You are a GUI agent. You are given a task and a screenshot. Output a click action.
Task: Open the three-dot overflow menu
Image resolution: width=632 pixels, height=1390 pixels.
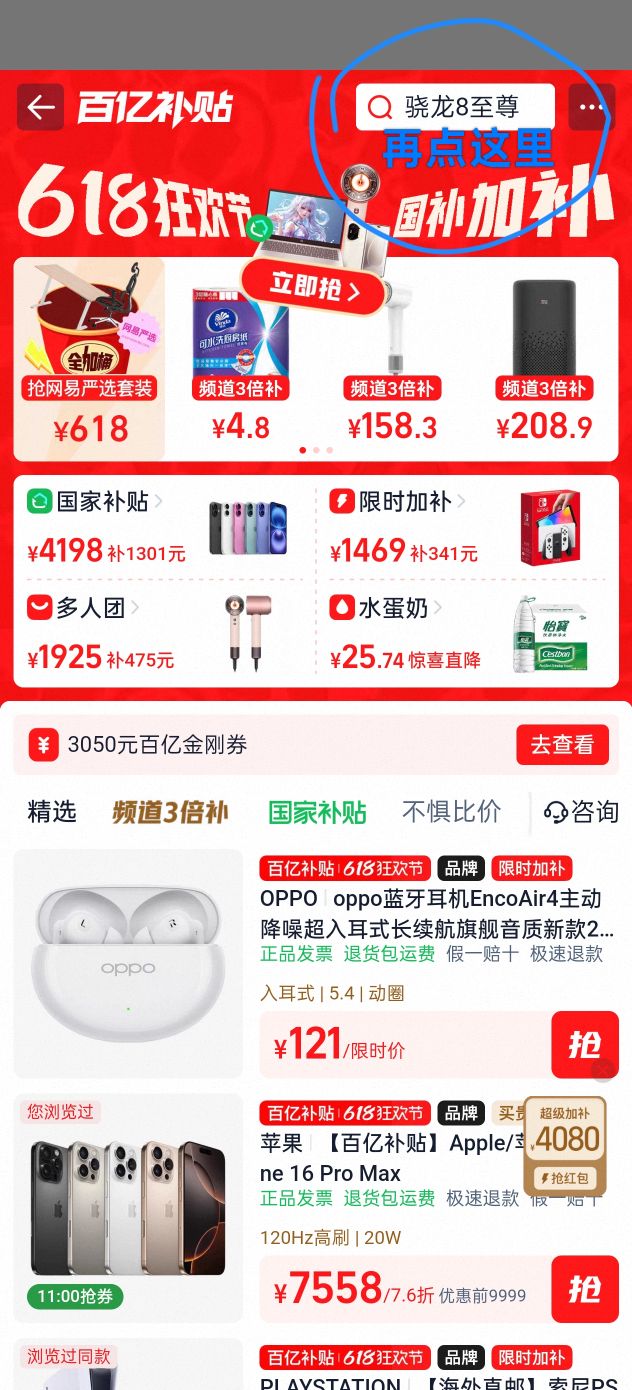(x=590, y=107)
